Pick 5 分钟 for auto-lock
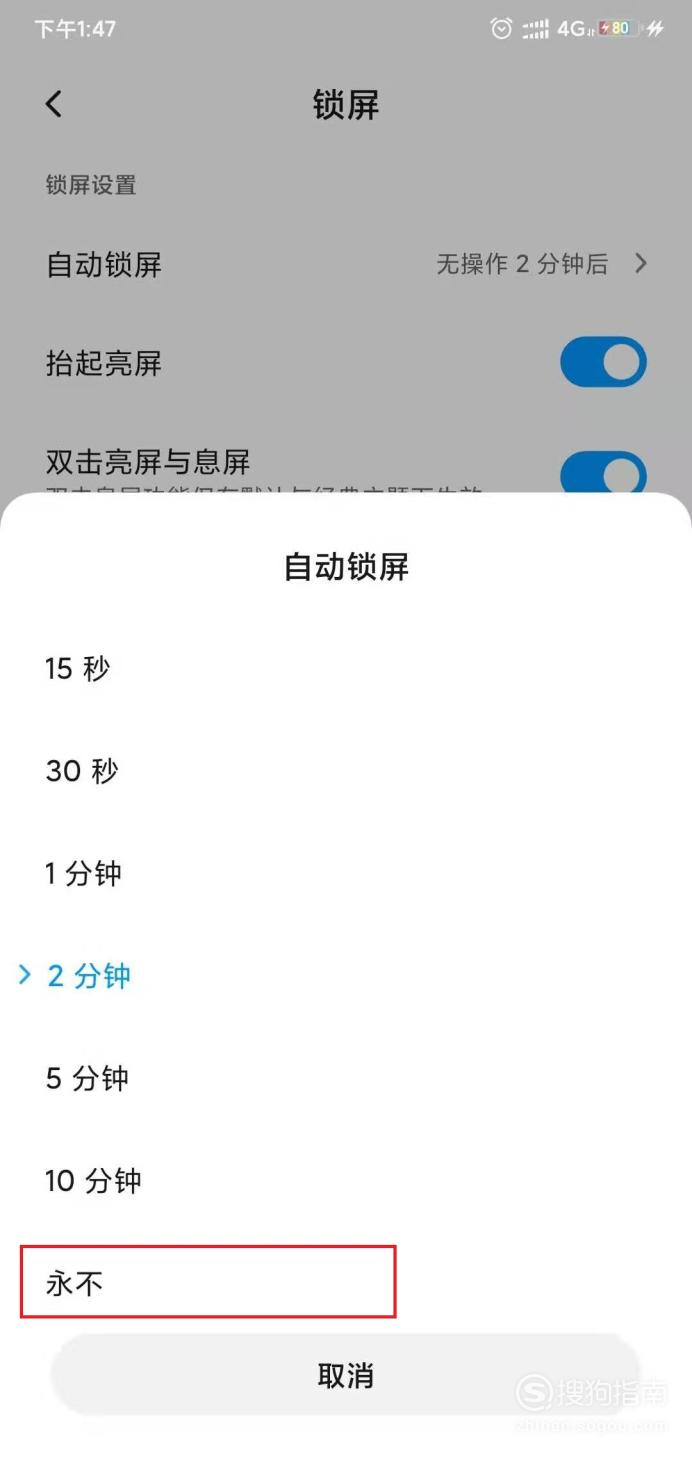The image size is (692, 1460). pos(88,1078)
